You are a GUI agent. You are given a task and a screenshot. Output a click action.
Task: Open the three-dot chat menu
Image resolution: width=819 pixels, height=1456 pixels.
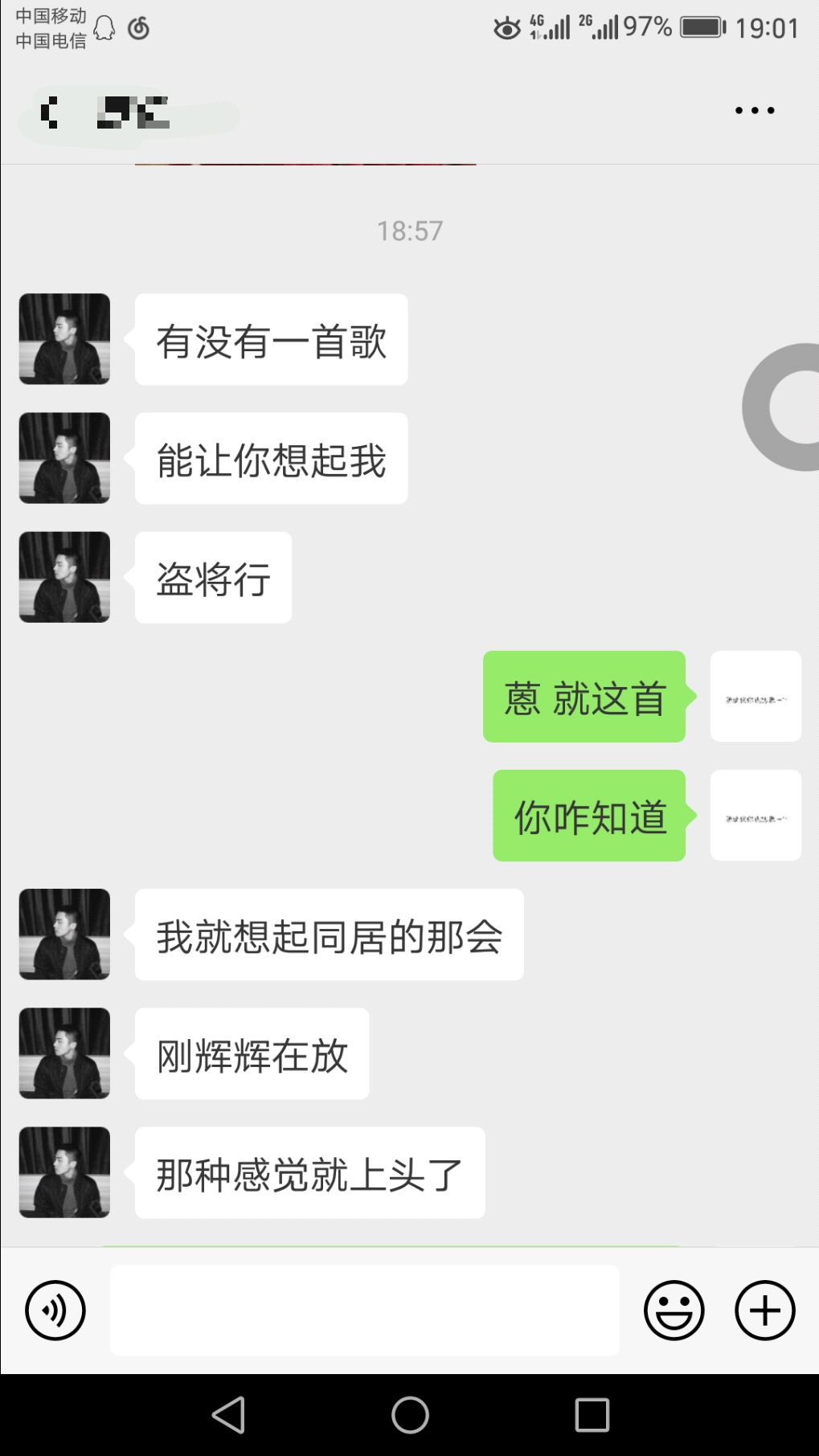pos(754,111)
